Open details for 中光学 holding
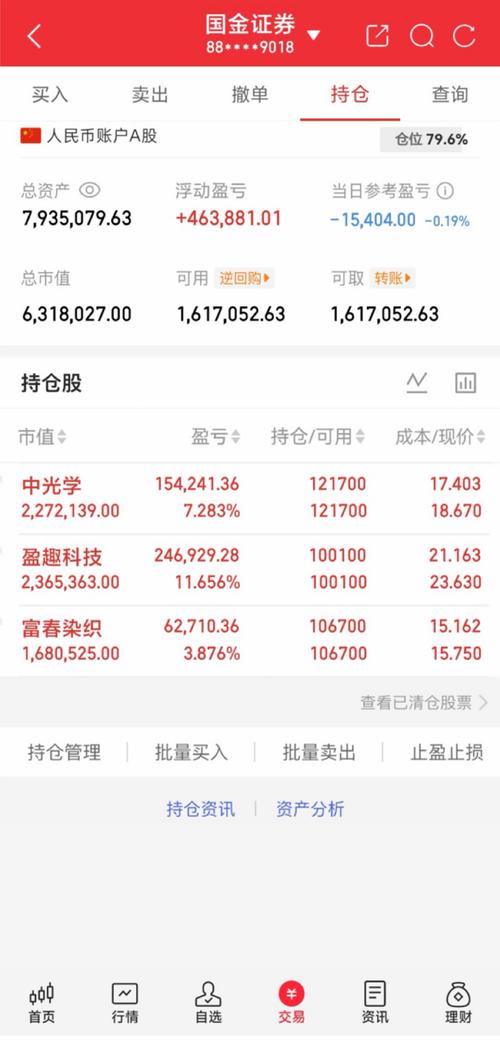 (250, 497)
